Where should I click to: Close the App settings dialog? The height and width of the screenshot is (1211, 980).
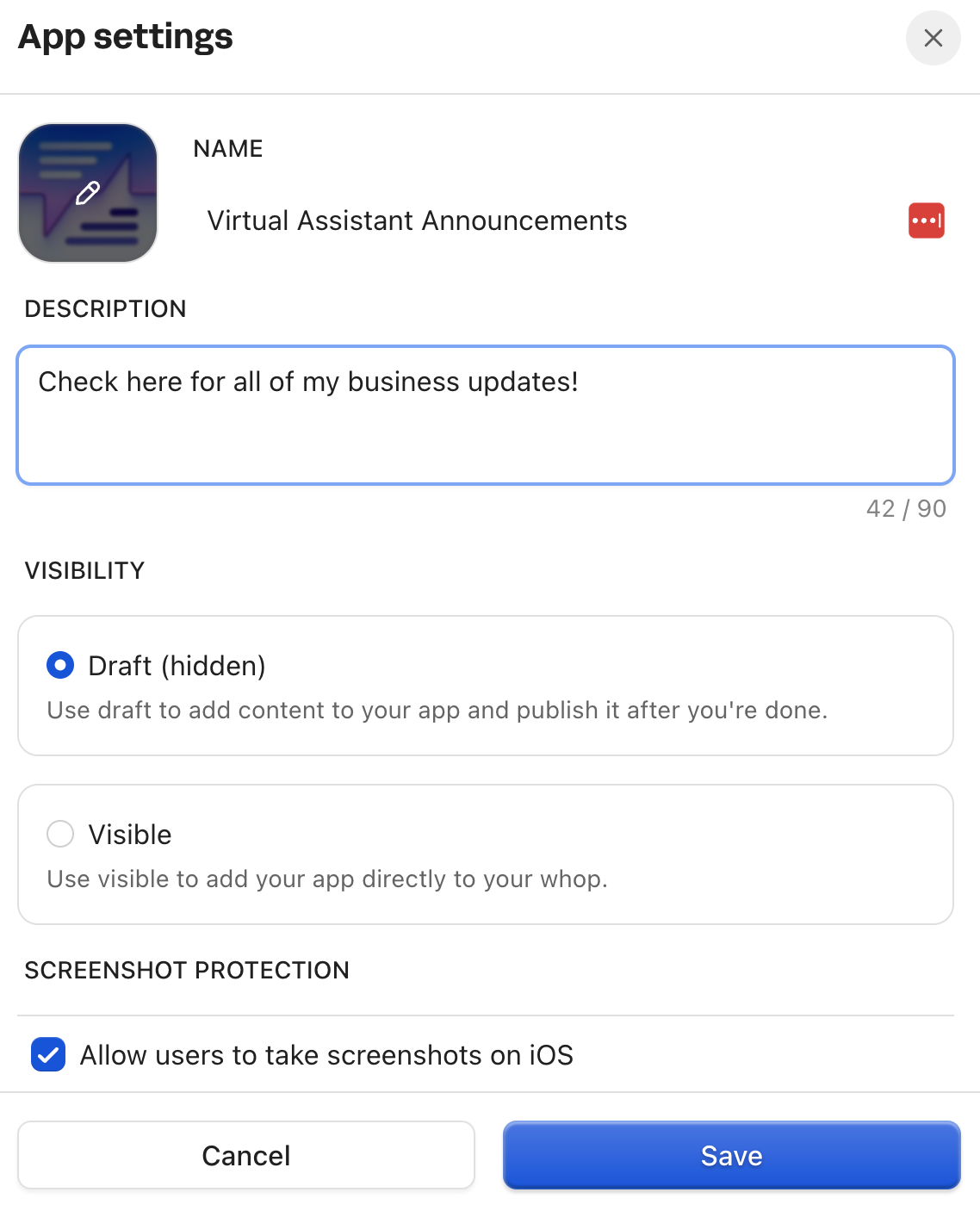click(933, 38)
